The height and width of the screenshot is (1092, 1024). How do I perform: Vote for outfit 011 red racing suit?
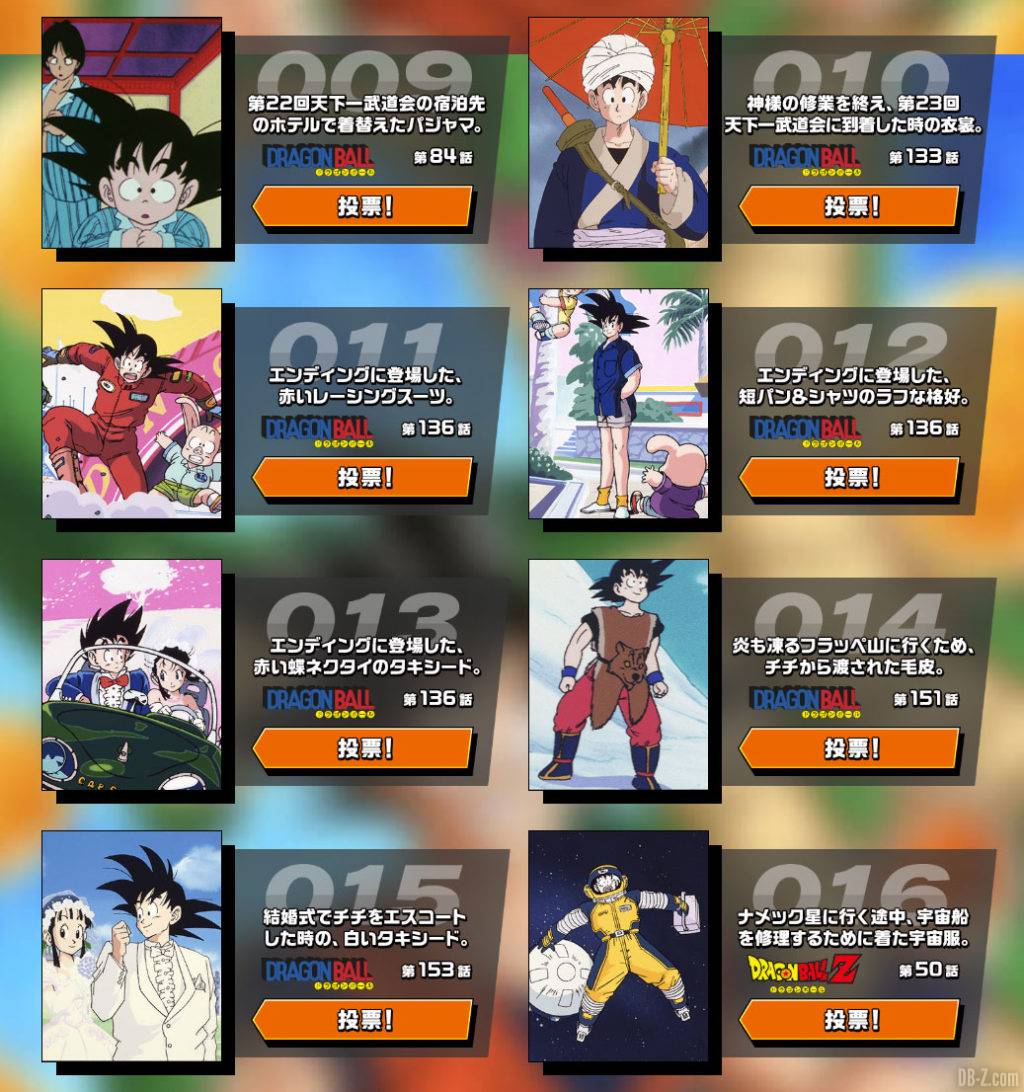(x=363, y=477)
